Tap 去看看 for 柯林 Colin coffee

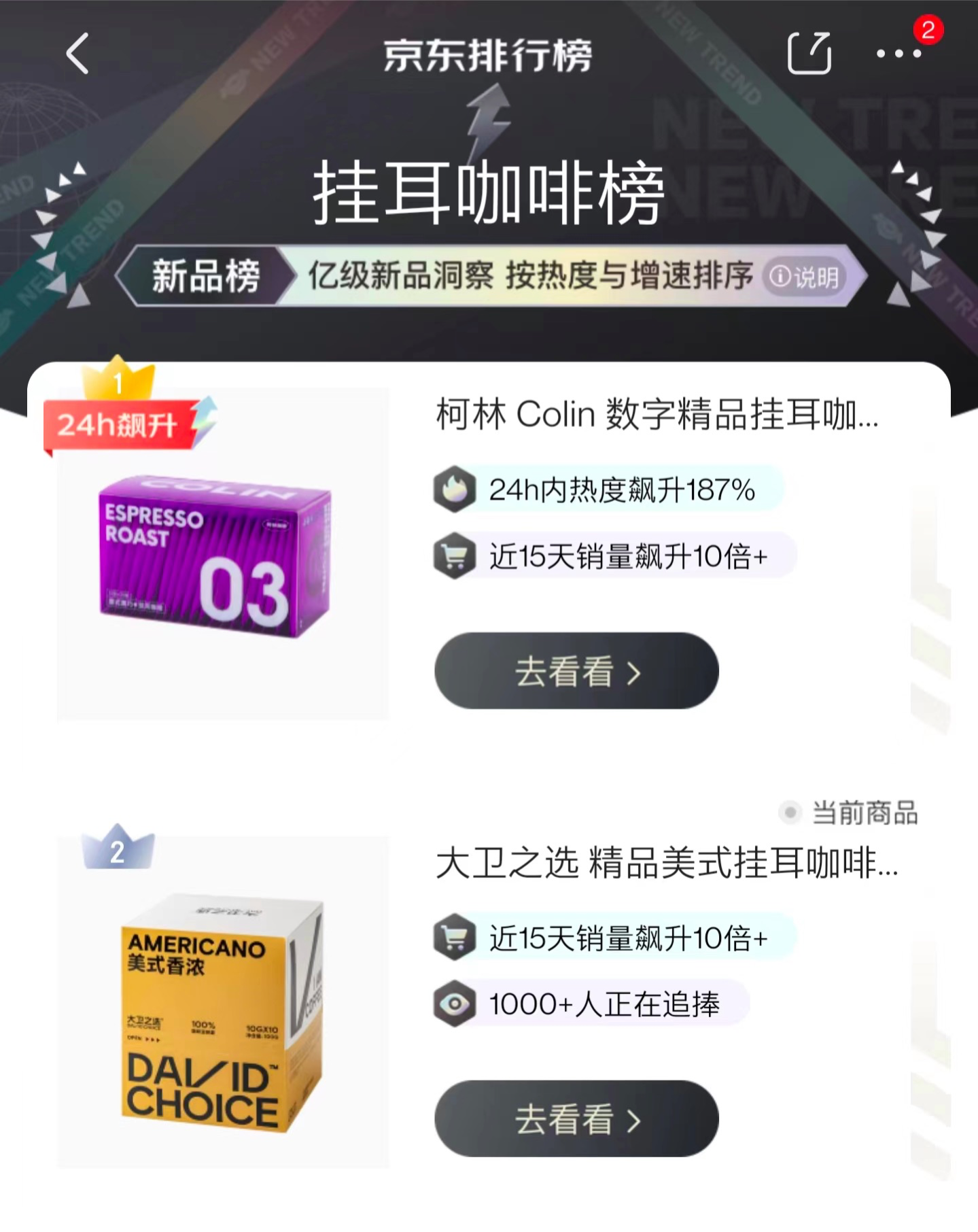pos(576,671)
